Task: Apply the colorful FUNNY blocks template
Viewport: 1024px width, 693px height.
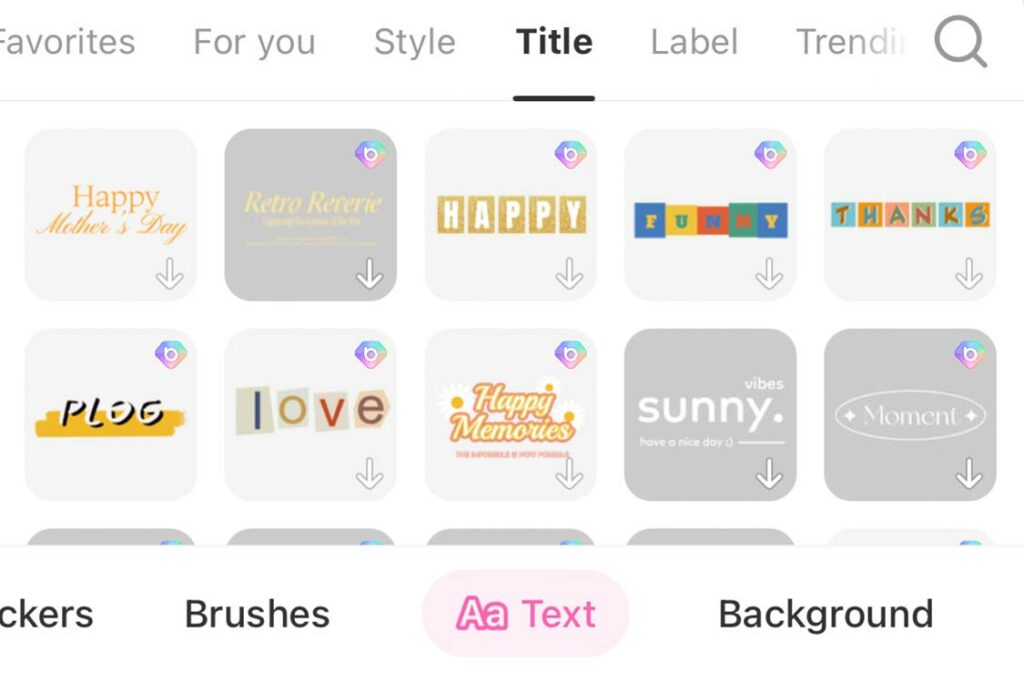Action: click(x=711, y=214)
